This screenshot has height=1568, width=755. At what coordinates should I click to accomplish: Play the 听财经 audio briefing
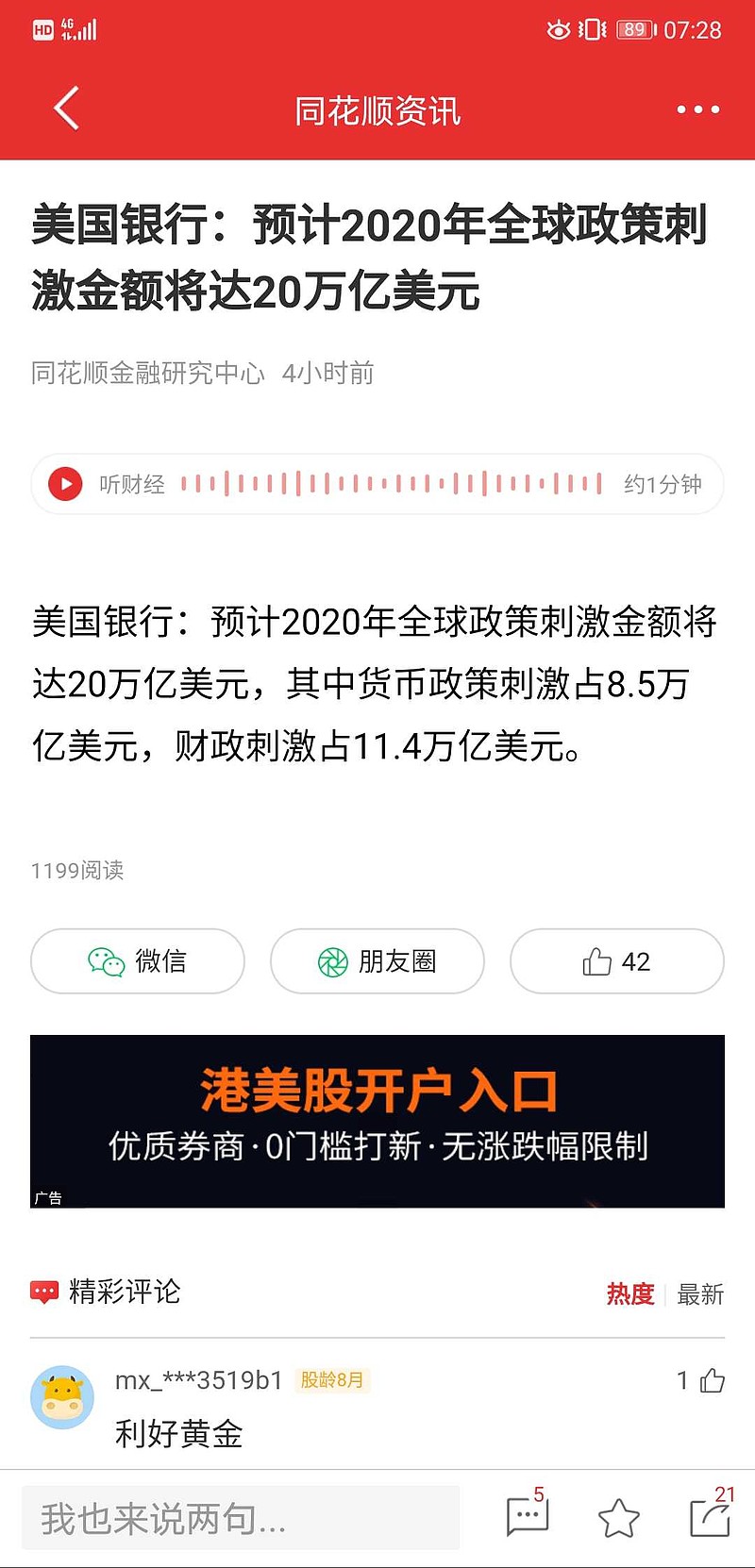(x=65, y=484)
